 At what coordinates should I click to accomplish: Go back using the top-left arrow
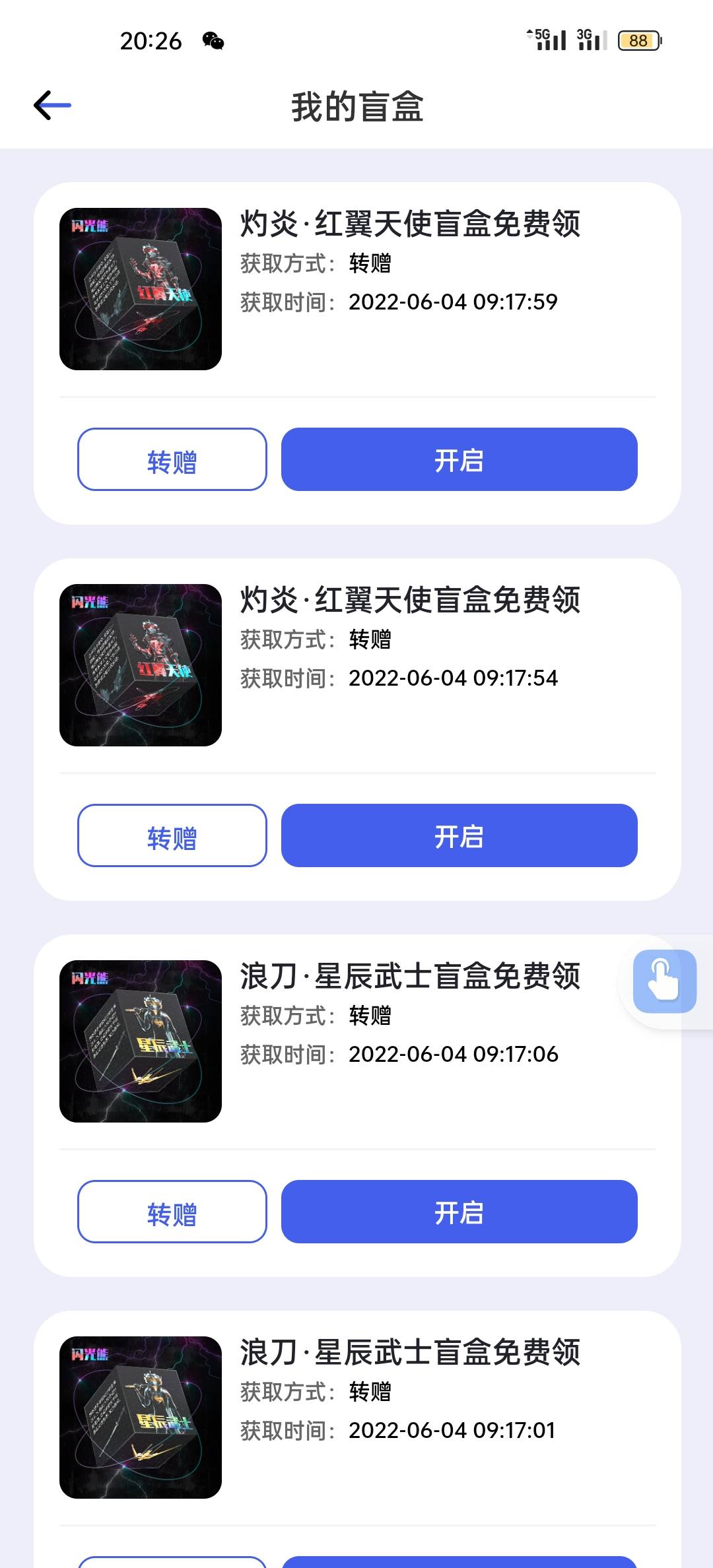coord(52,106)
